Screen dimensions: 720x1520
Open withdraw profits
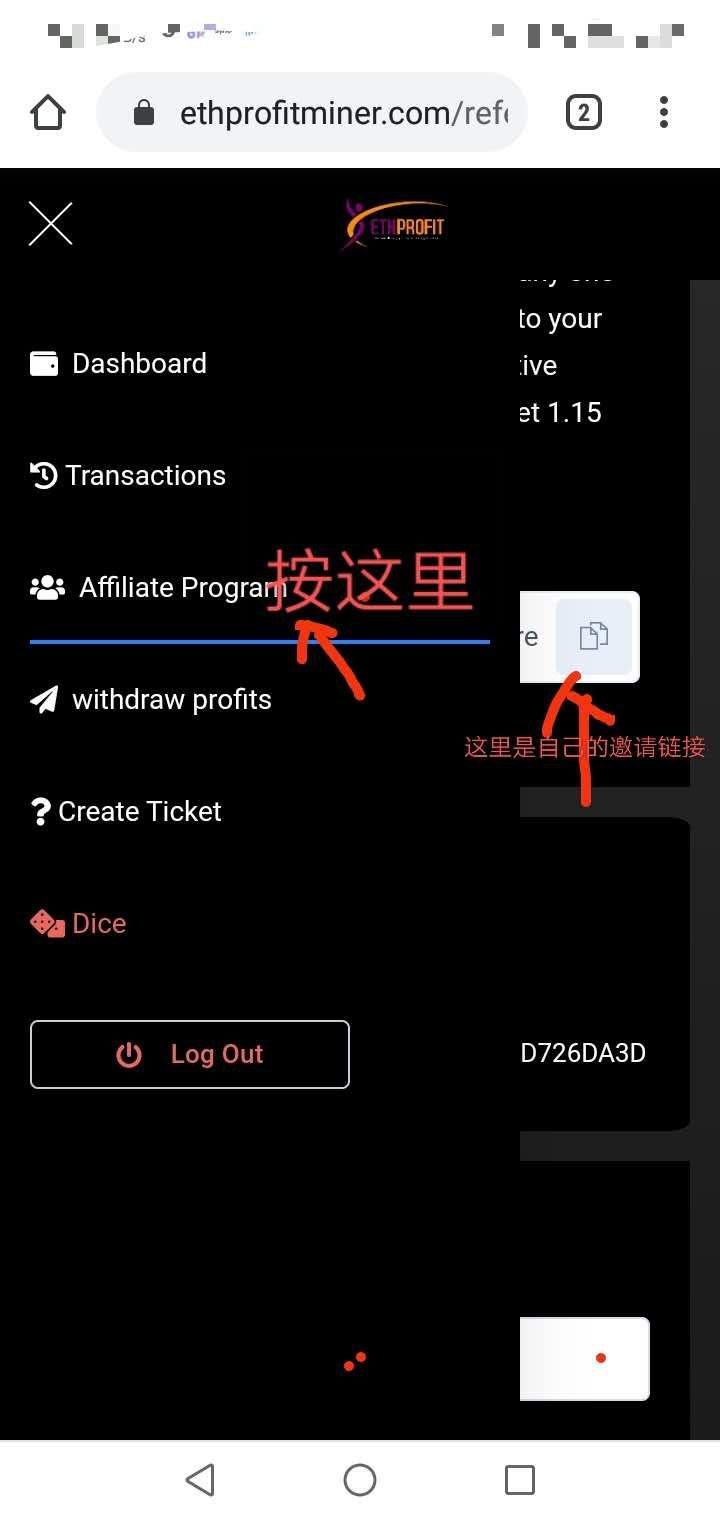tap(151, 699)
